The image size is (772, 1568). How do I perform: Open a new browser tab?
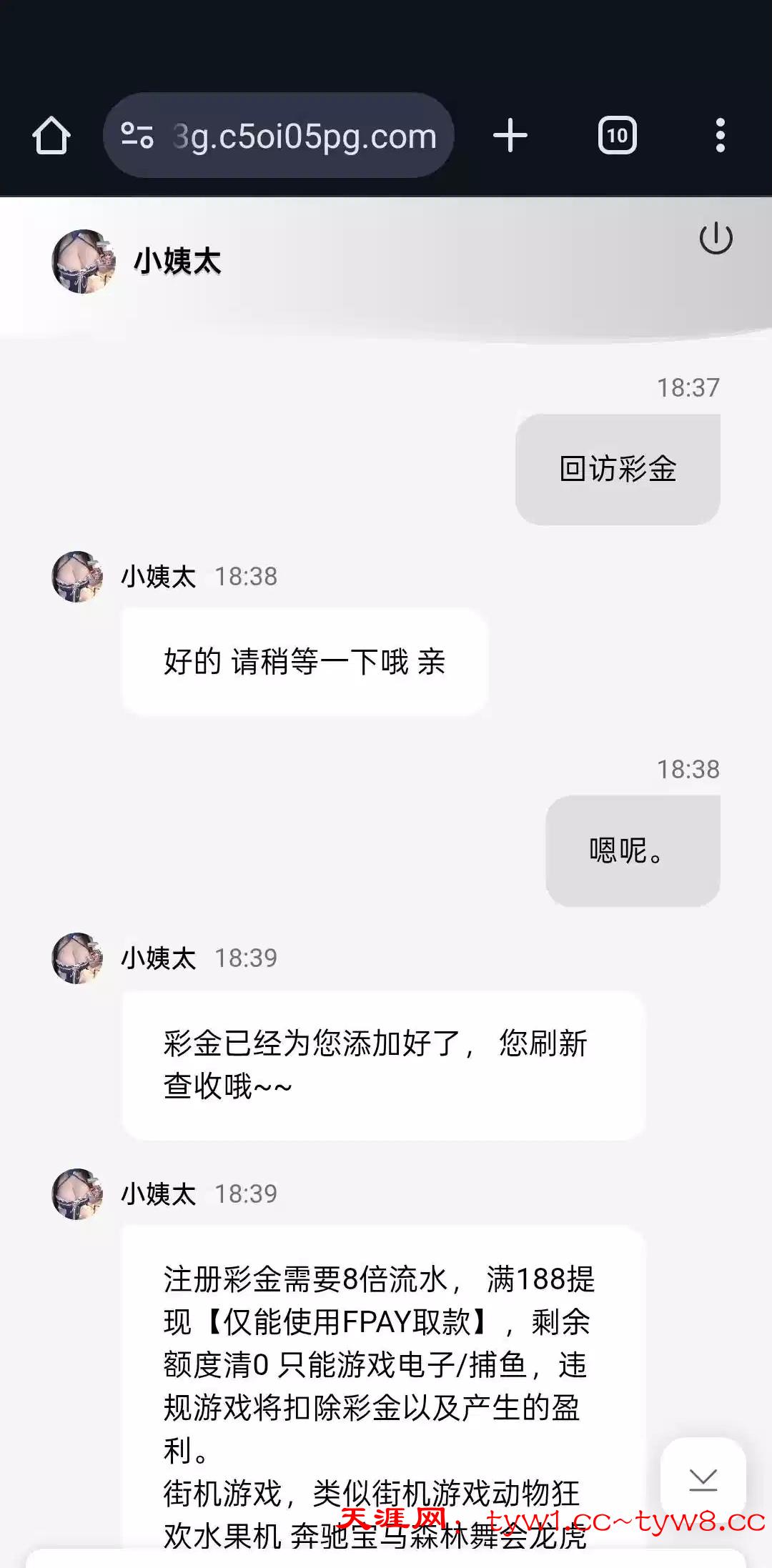[x=510, y=135]
